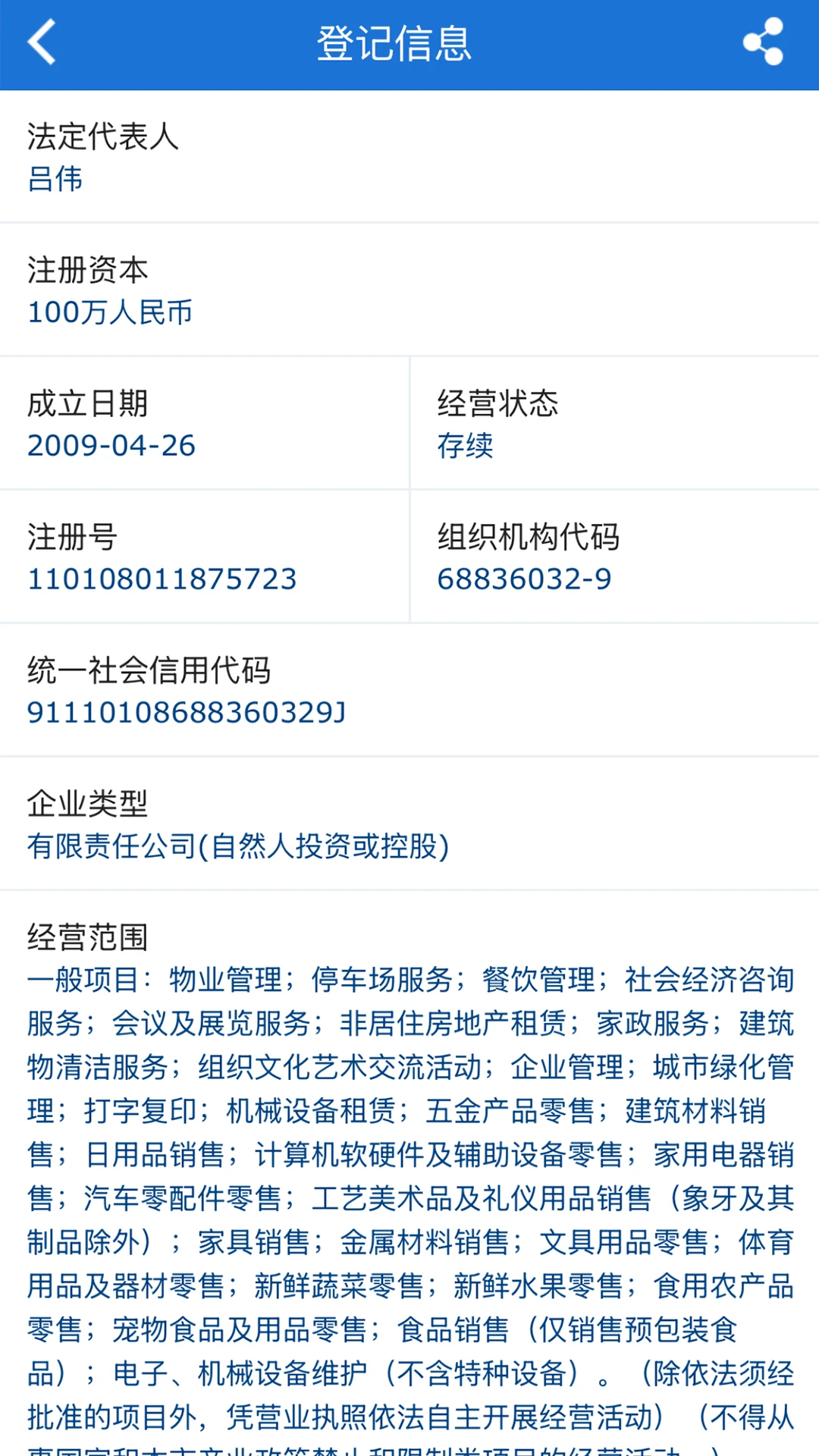
Task: Tap the 经营范围 section label
Action: 89,938
